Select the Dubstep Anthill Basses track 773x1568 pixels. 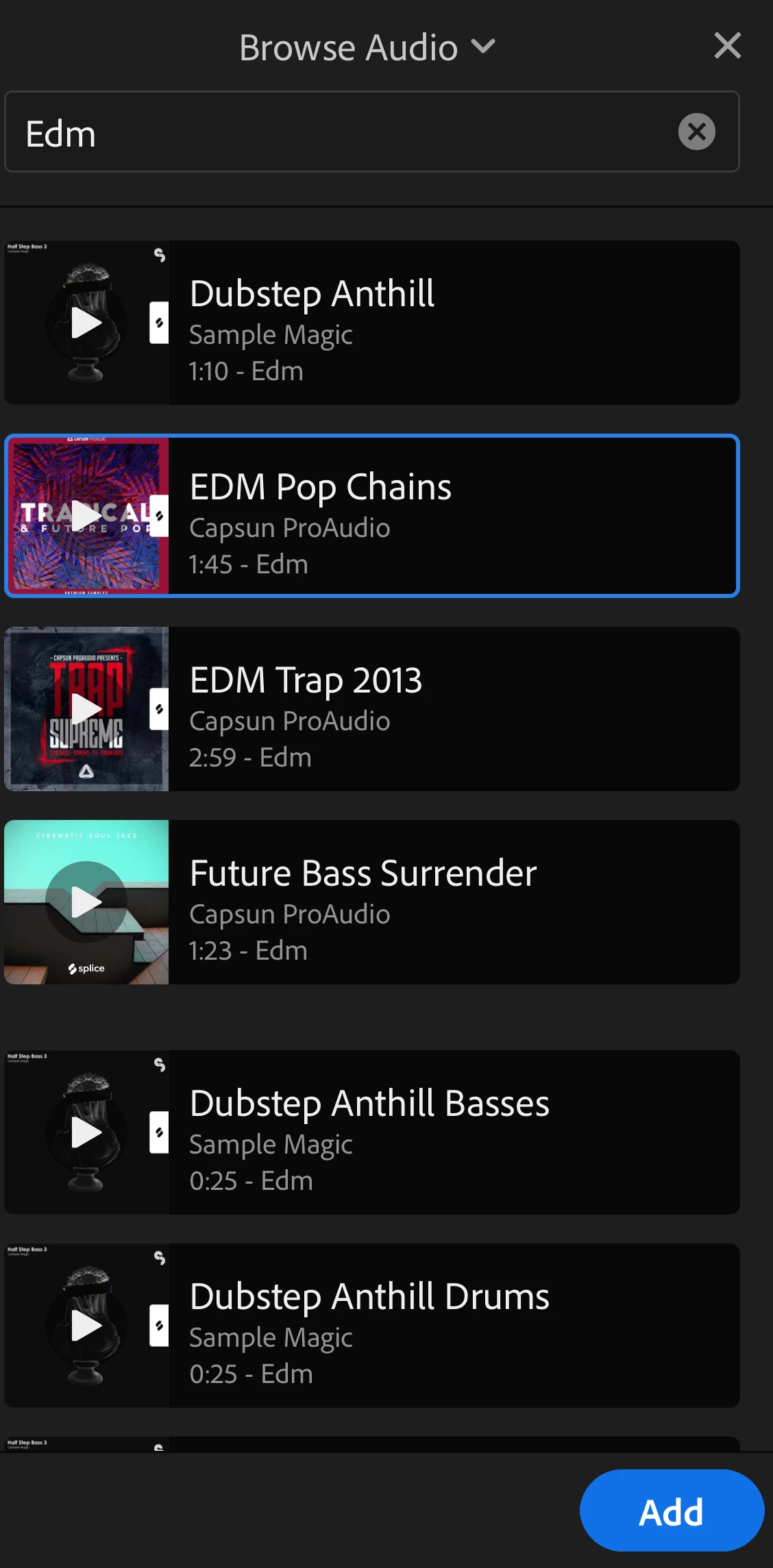point(452,1132)
